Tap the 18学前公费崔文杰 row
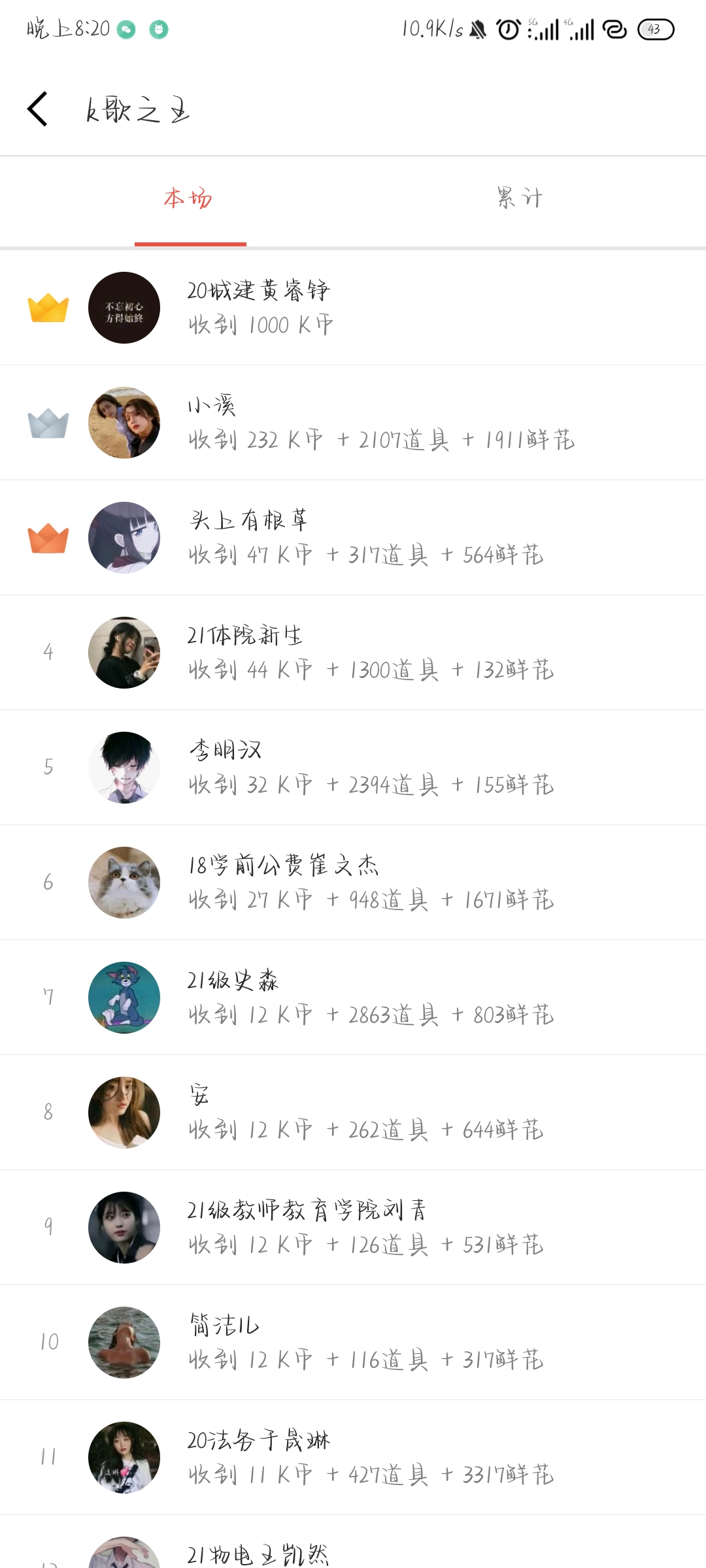The image size is (706, 1568). [x=353, y=883]
